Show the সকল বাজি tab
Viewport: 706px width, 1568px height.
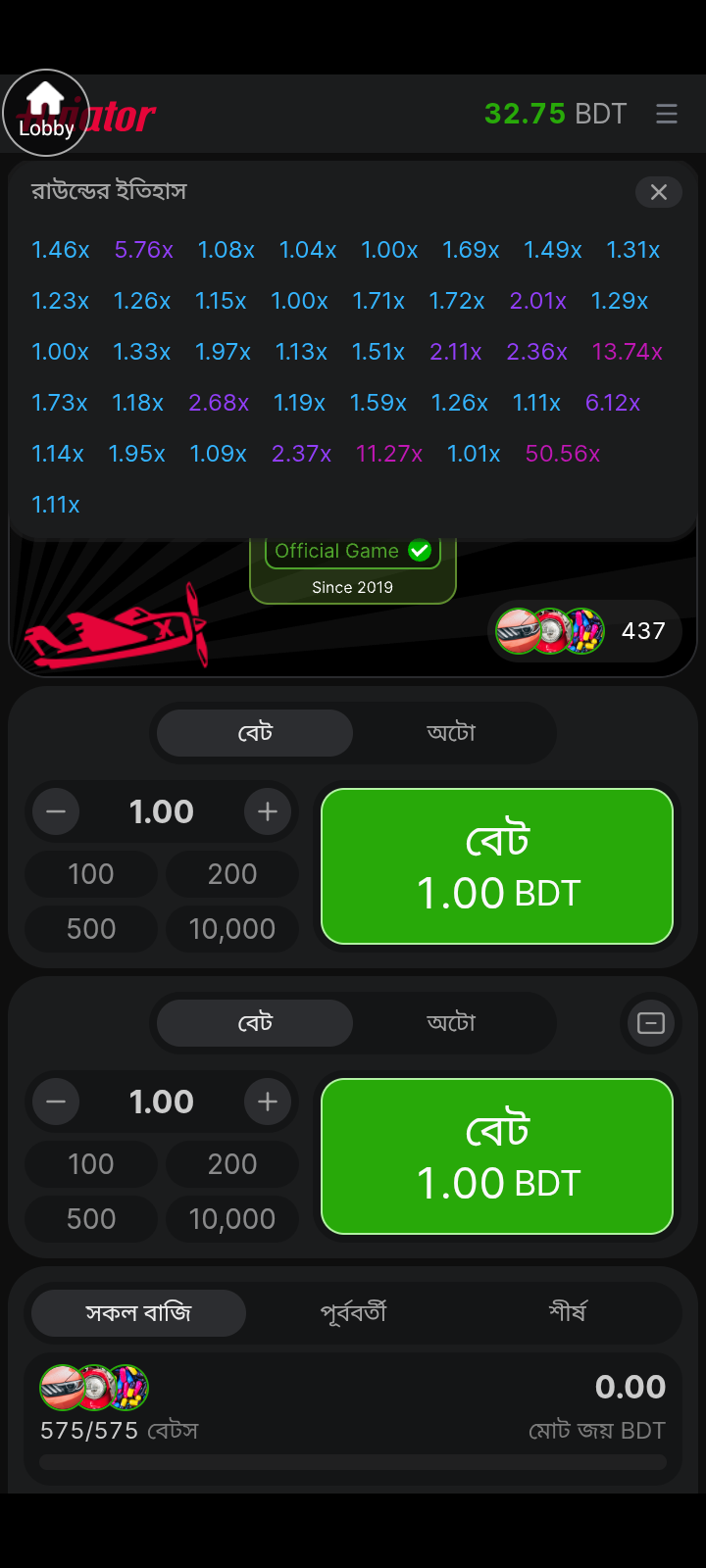pyautogui.click(x=138, y=1313)
